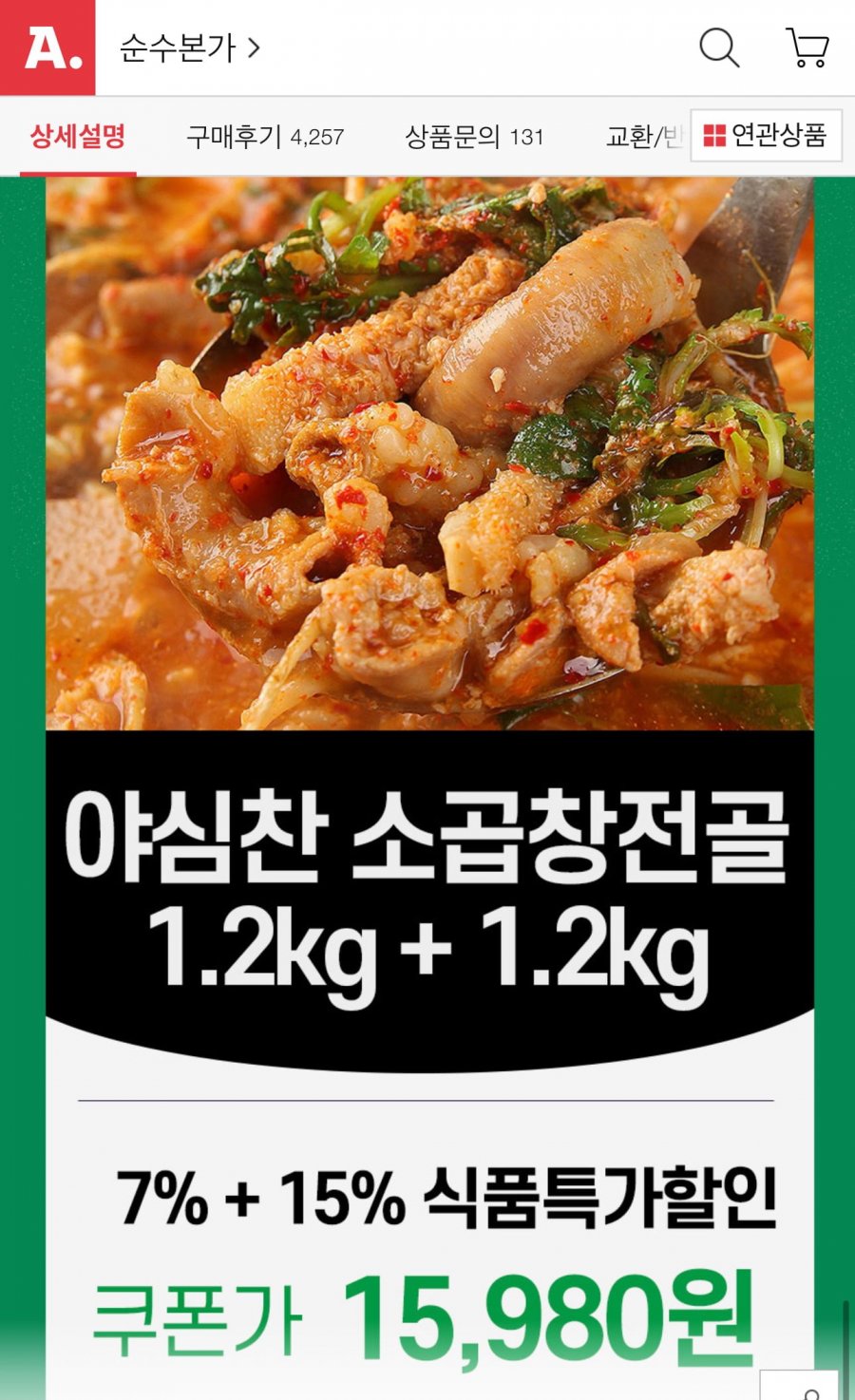This screenshot has height=1400, width=855.
Task: Open the 순수본가 store page
Action: (189, 47)
